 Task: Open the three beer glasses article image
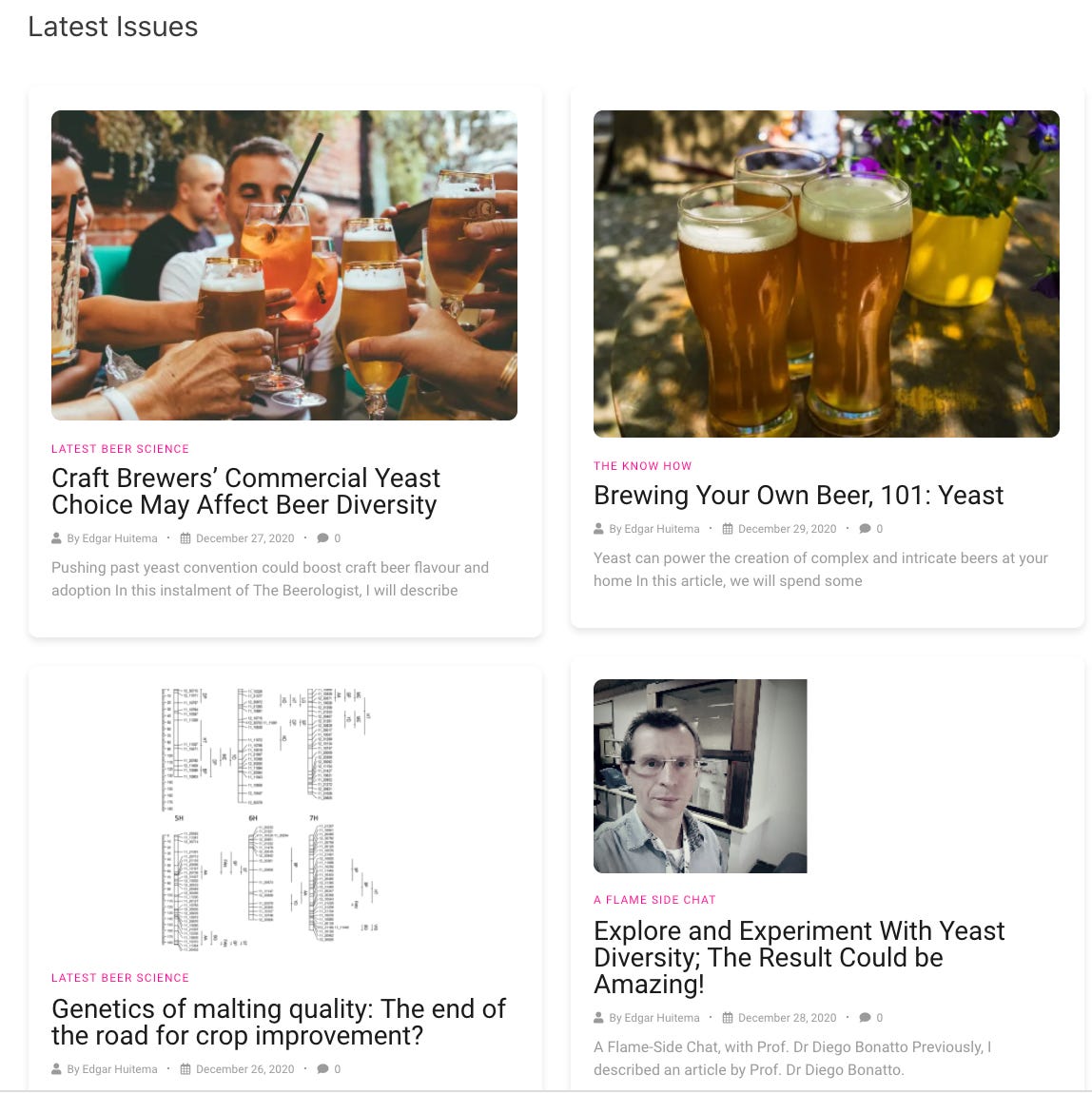[827, 274]
